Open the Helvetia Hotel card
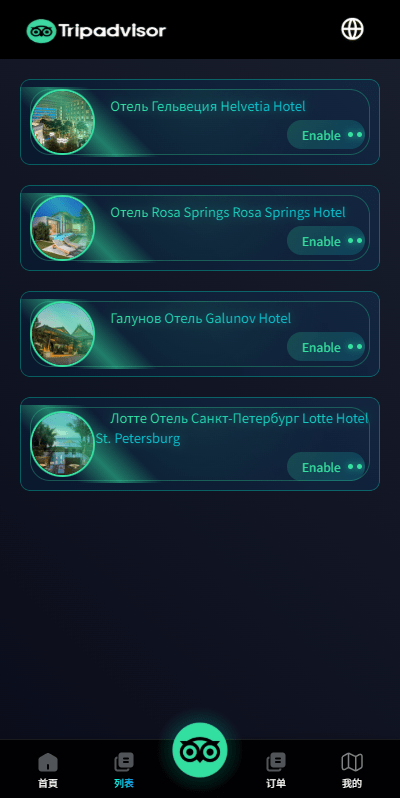The image size is (400, 798). click(200, 122)
